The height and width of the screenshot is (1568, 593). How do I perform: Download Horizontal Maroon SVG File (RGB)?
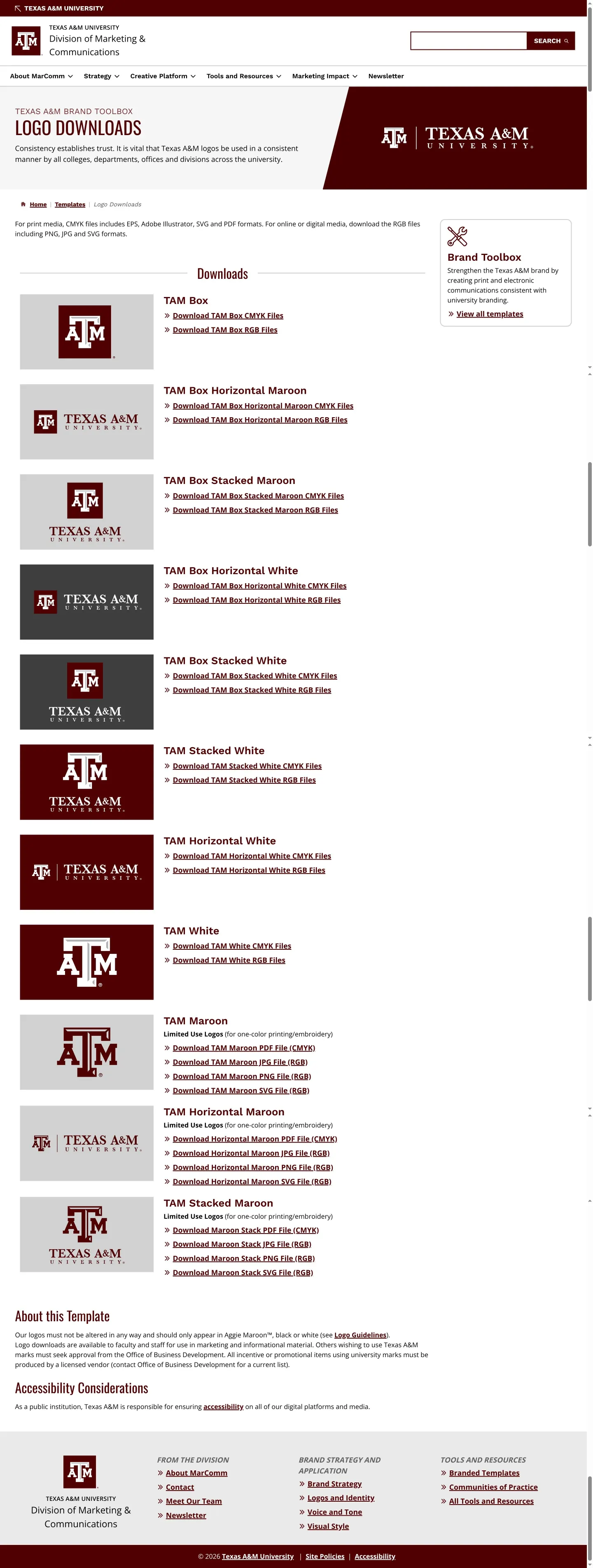(x=252, y=1182)
